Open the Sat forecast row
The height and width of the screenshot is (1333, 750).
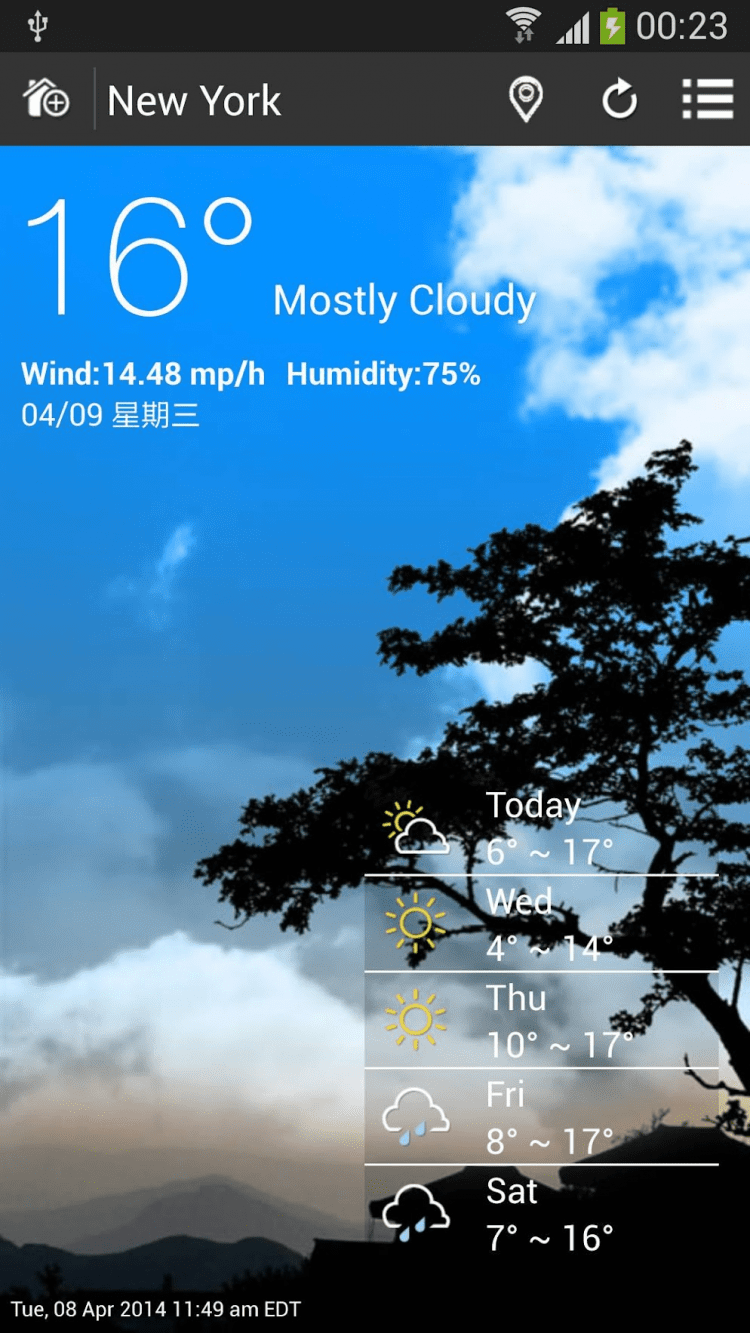[x=541, y=1213]
